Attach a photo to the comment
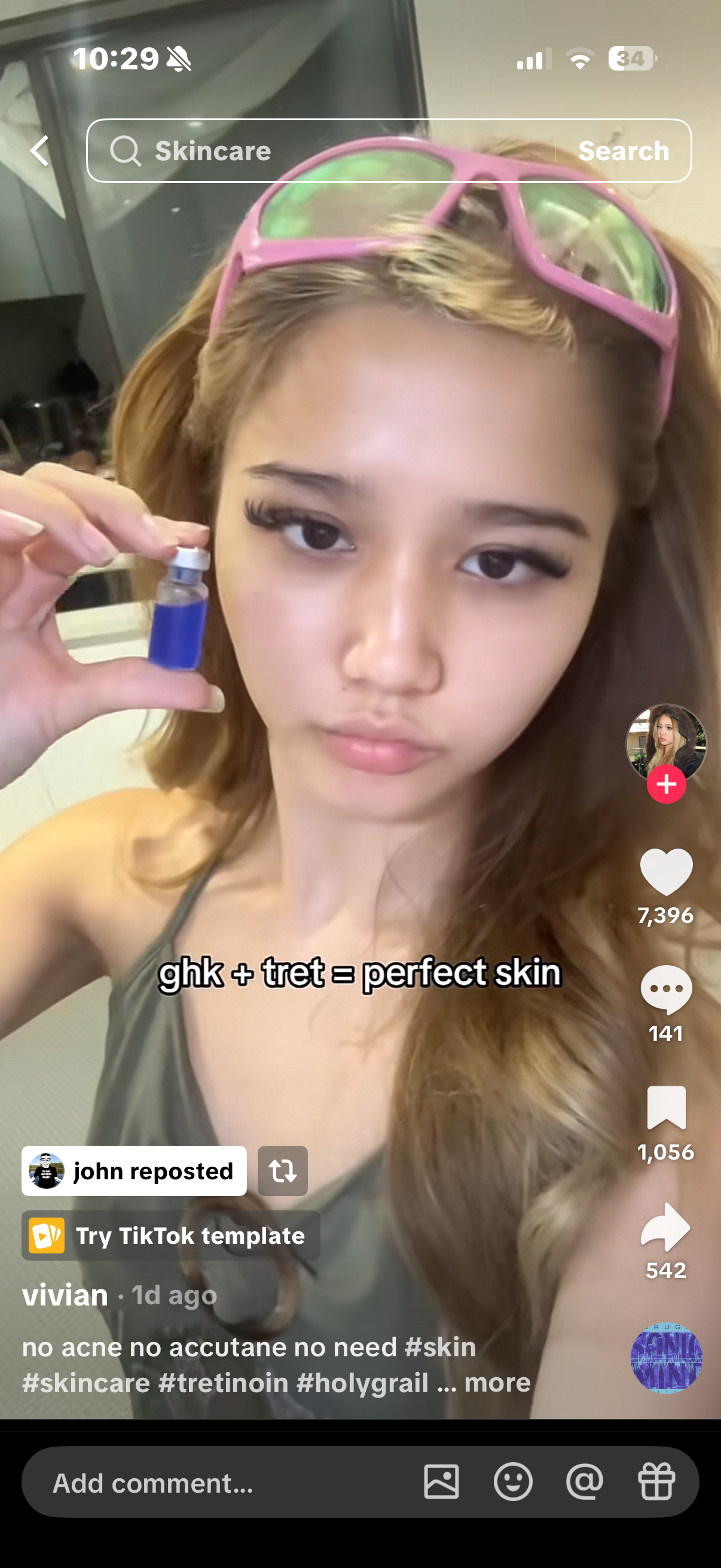The image size is (721, 1568). pos(441,1482)
